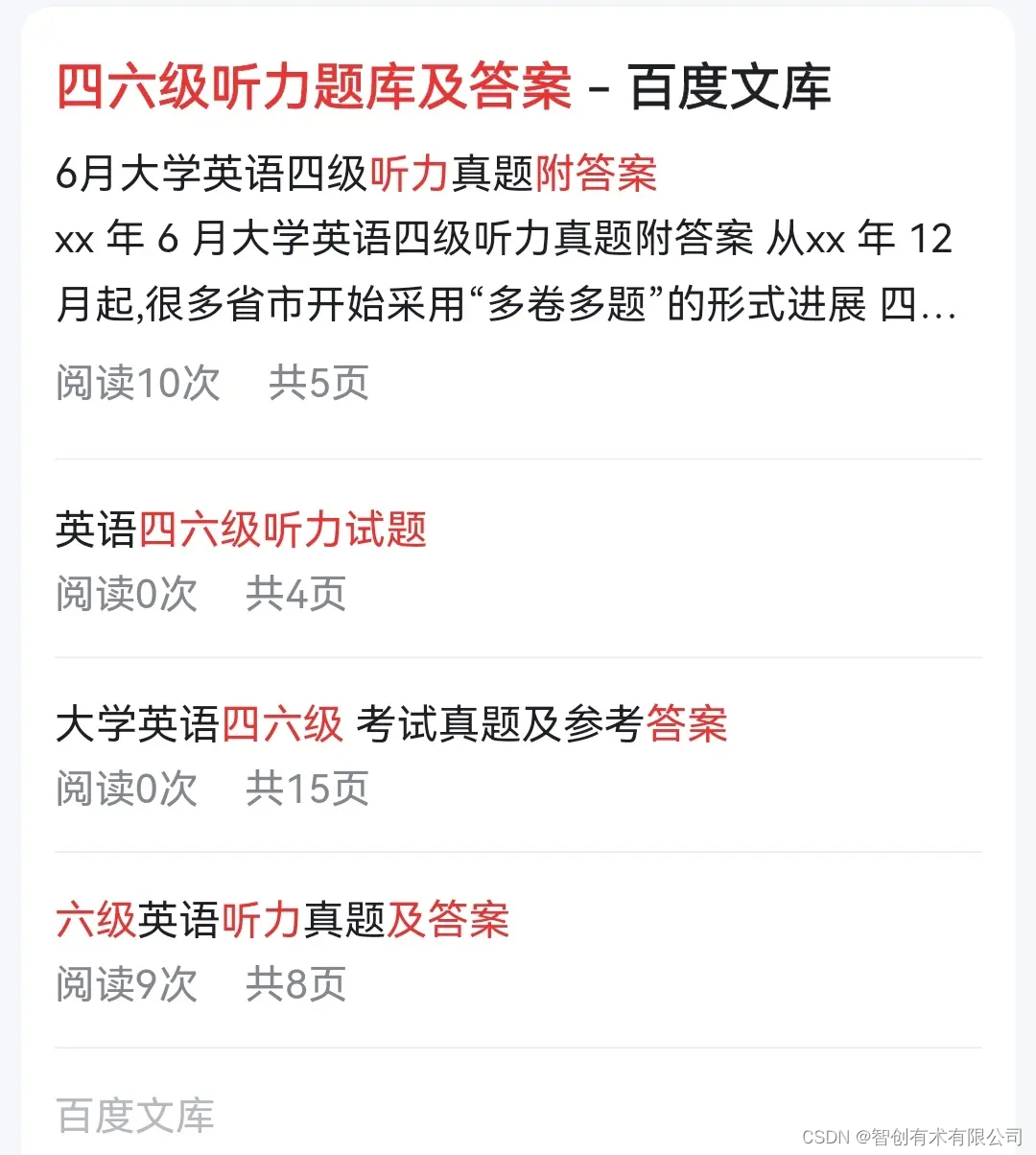This screenshot has width=1036, height=1155.
Task: Open the 四六级听力题库及答案 title link
Action: (x=441, y=87)
